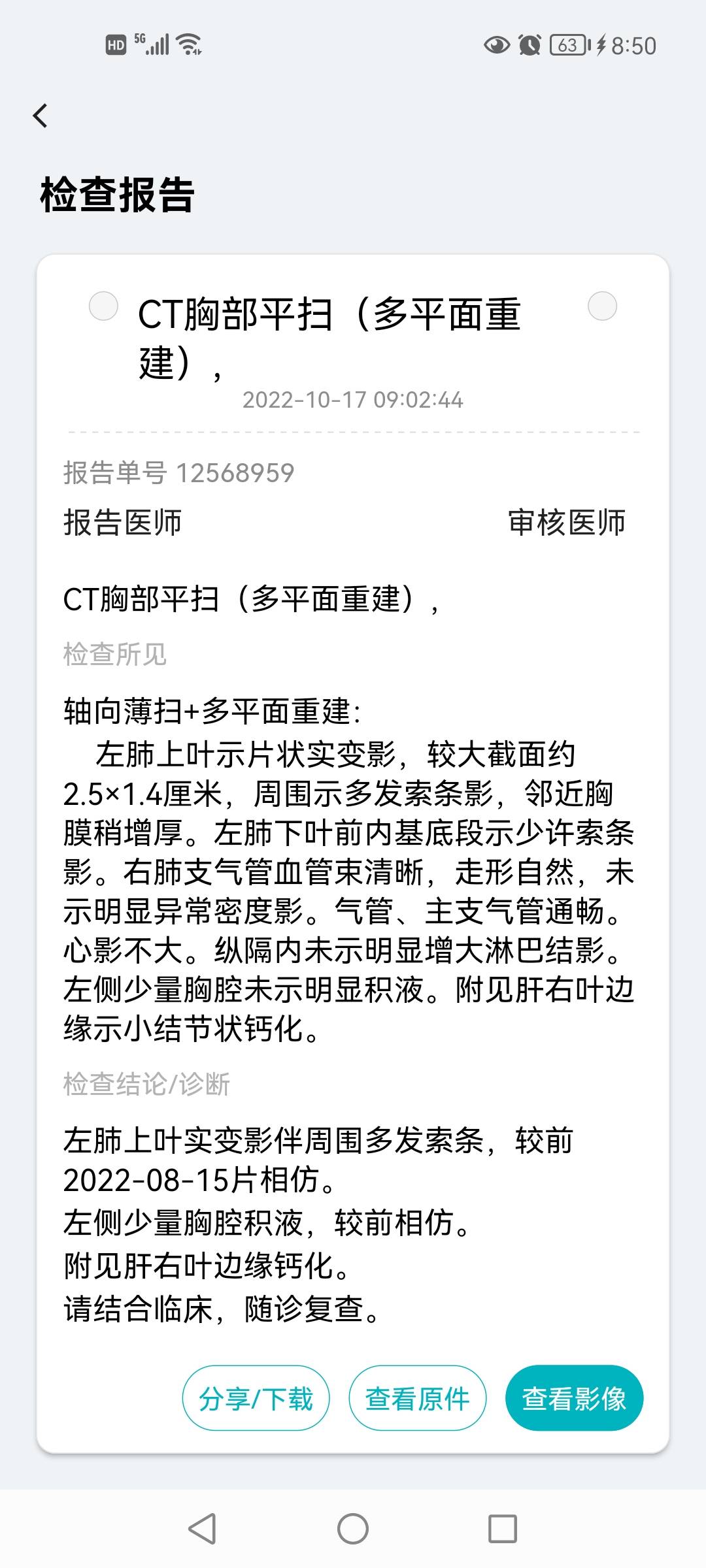Tap the dashed divider to expand report details
This screenshot has width=706, height=1568.
tap(353, 433)
